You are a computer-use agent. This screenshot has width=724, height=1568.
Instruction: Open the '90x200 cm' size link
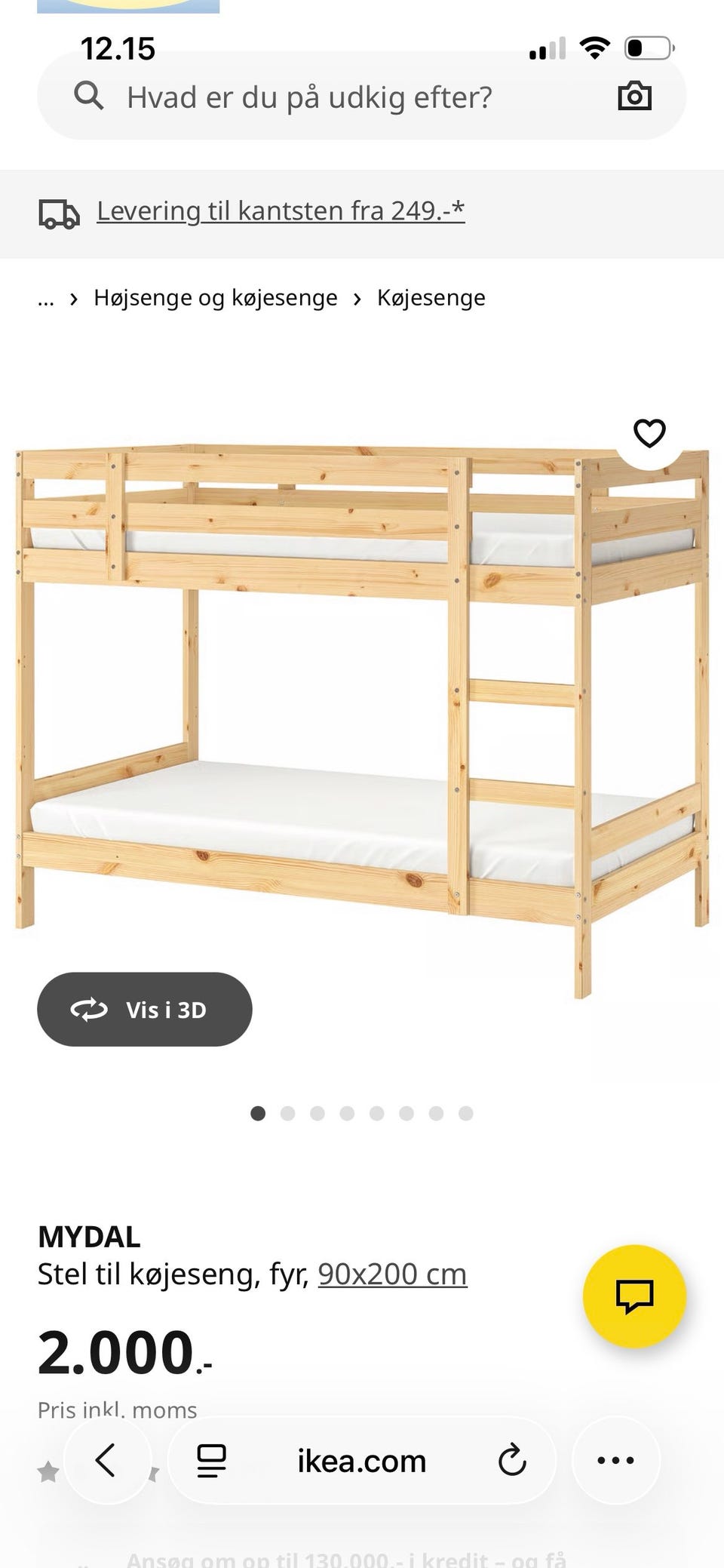[x=392, y=1274]
